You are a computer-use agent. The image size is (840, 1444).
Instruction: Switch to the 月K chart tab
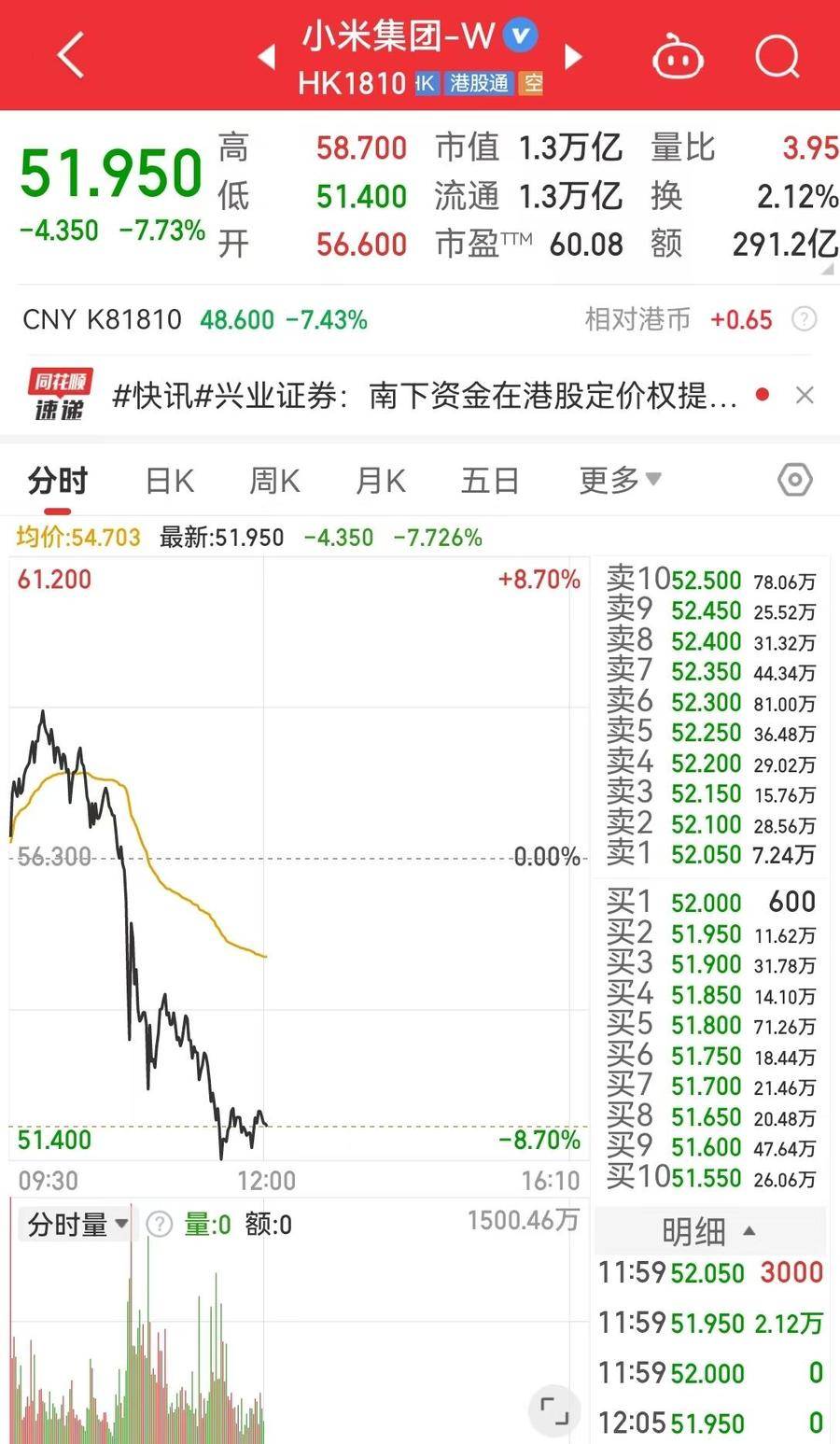(381, 481)
